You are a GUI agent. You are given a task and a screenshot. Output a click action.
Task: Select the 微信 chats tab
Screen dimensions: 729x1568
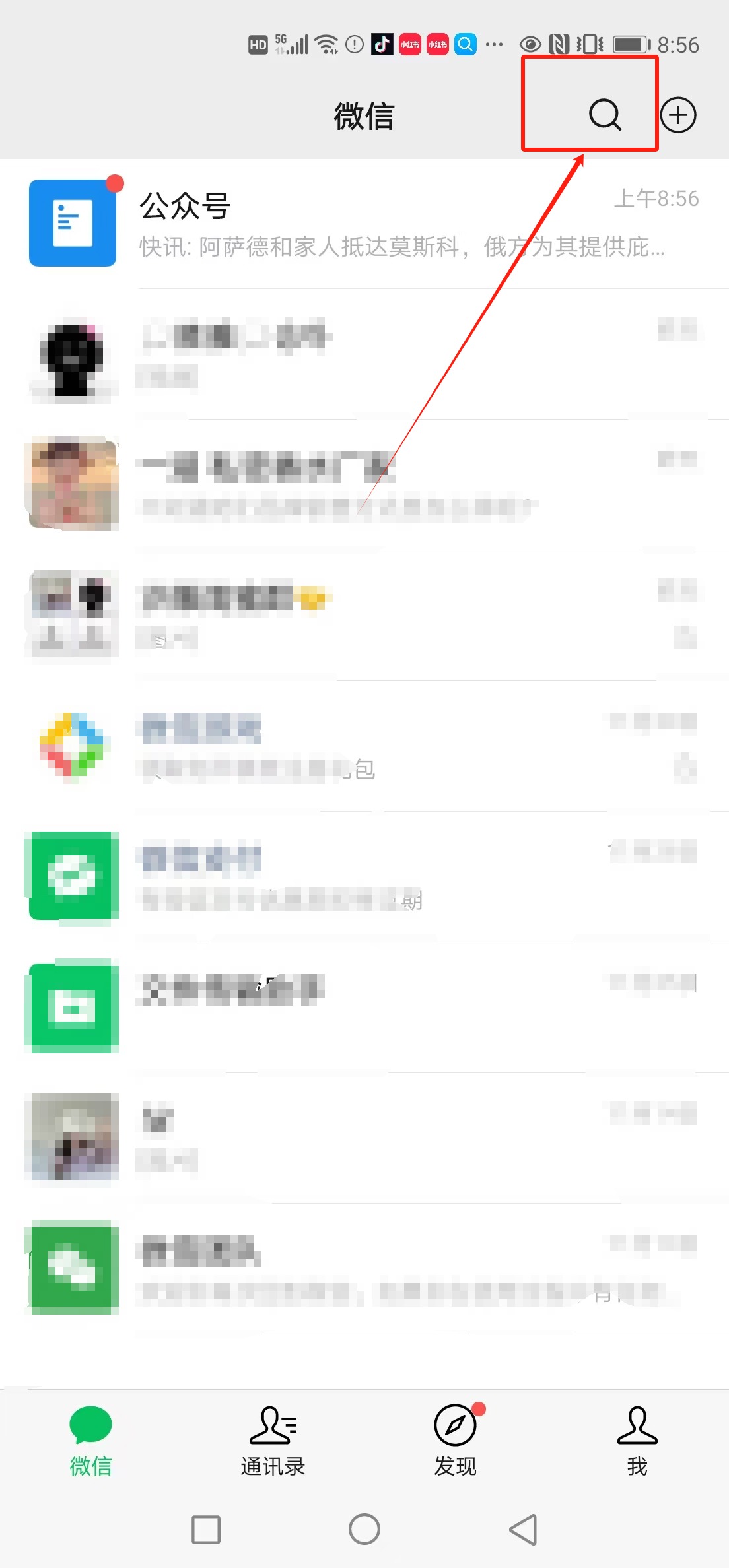click(x=90, y=1441)
